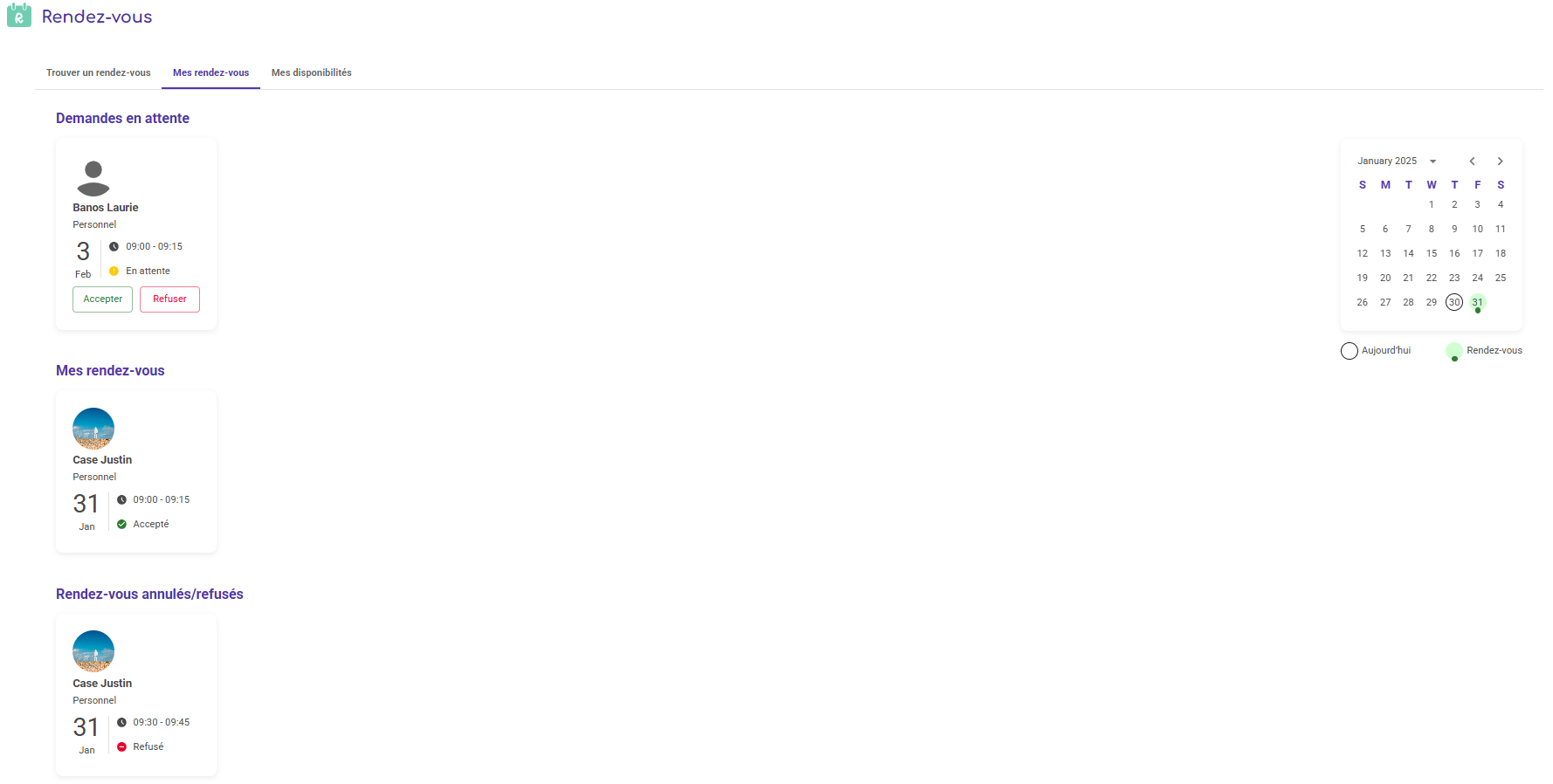Open the Mes disponibilités tab
Viewport: 1553px width, 784px height.
click(311, 72)
